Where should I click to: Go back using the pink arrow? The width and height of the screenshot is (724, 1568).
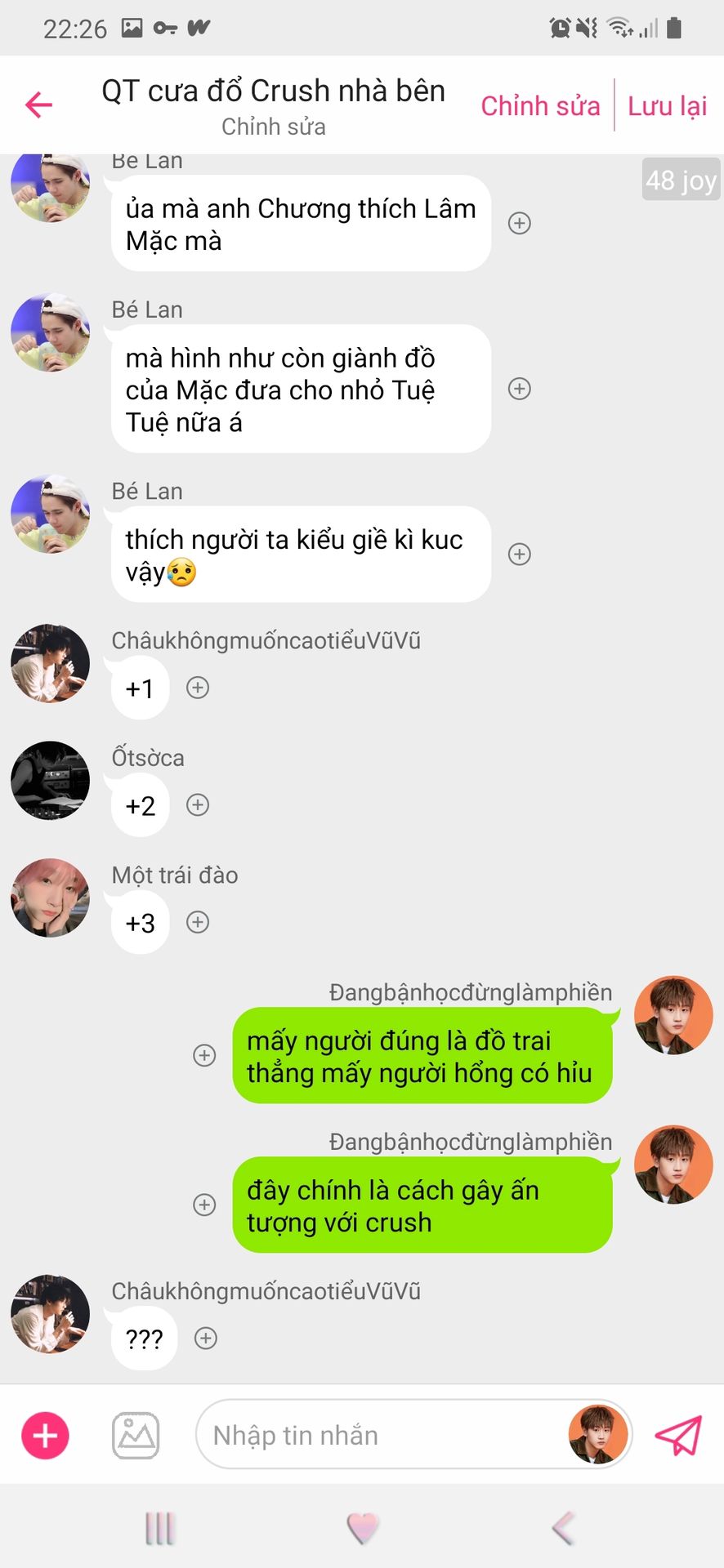[x=38, y=105]
